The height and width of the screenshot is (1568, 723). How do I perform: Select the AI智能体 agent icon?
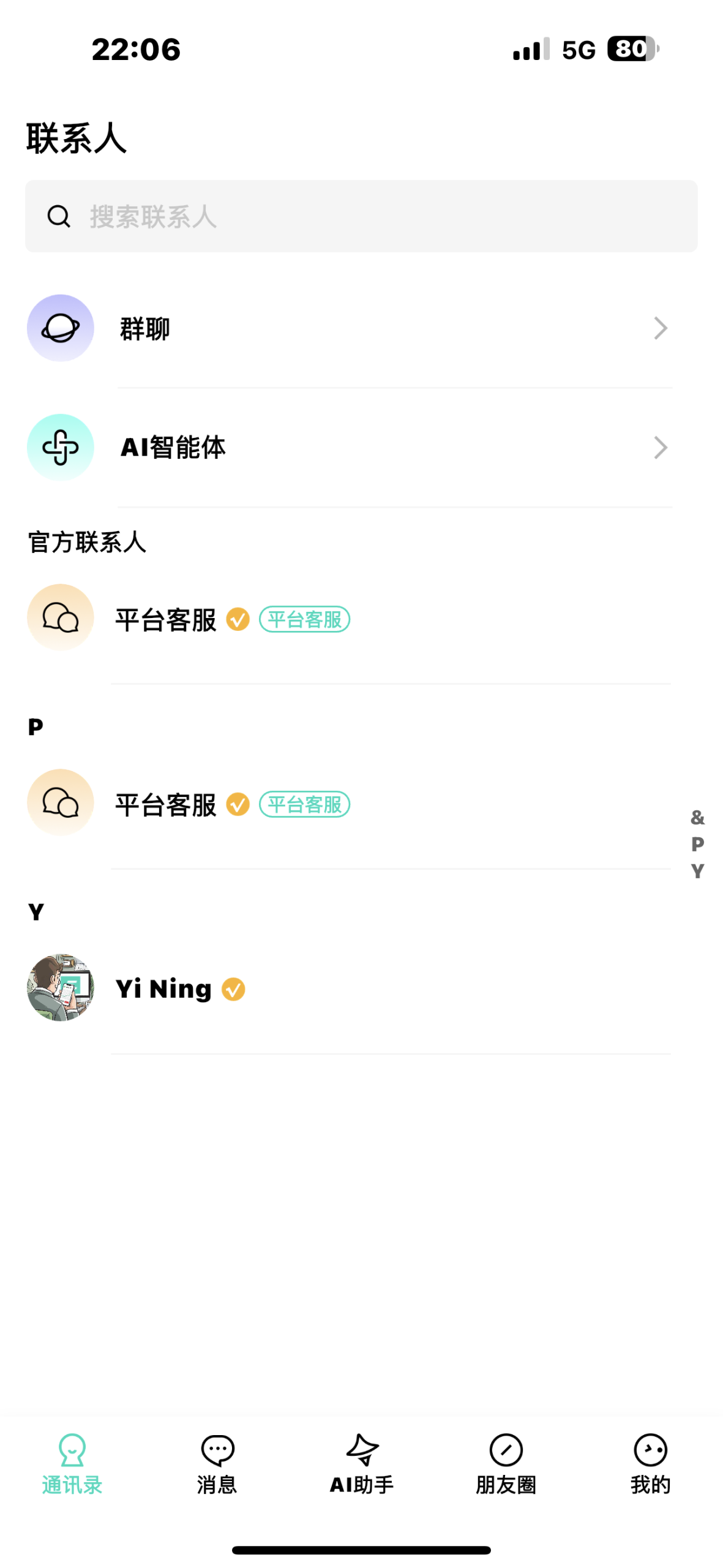(x=60, y=447)
